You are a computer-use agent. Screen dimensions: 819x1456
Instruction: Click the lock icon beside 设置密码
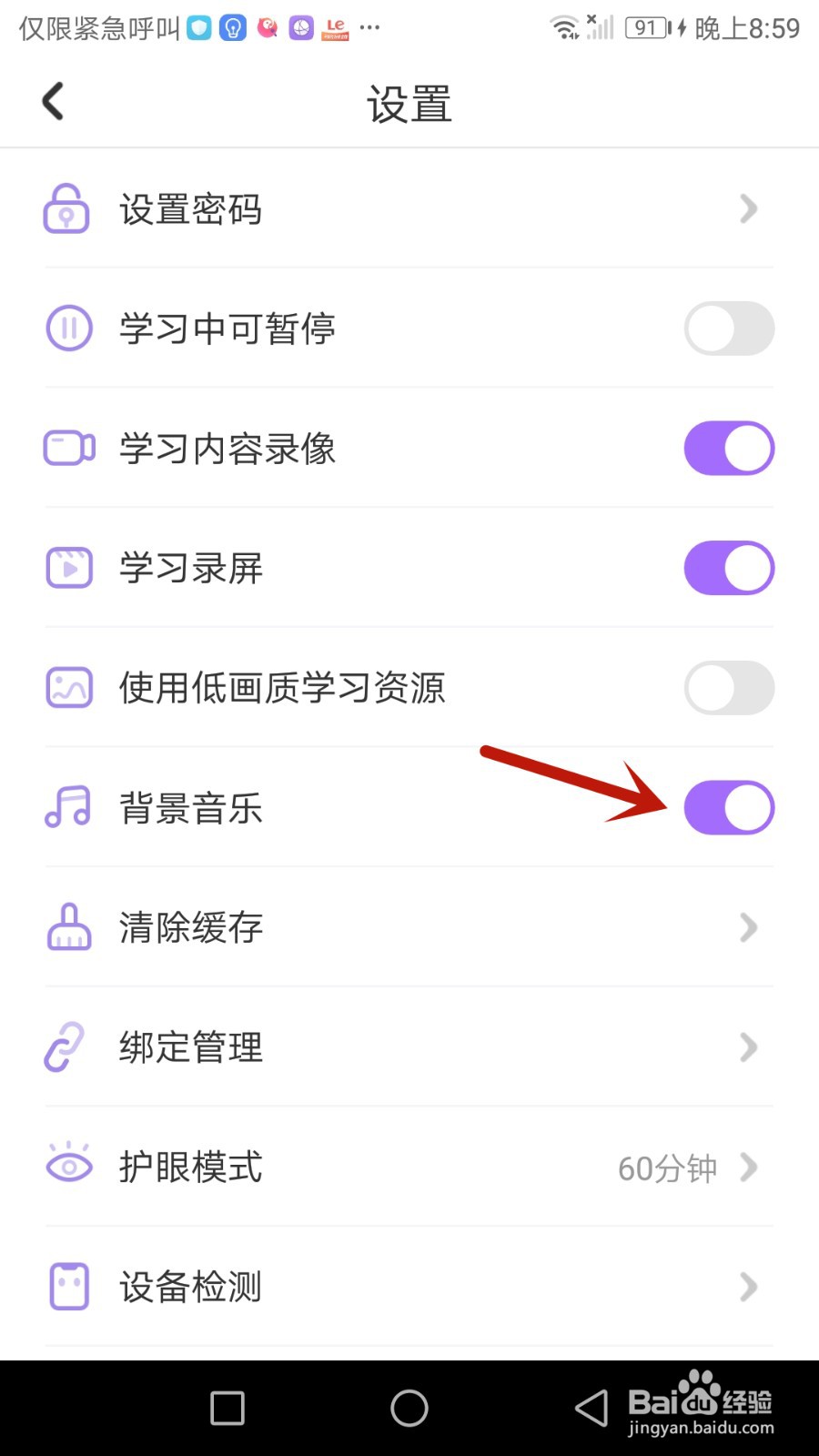click(x=67, y=209)
